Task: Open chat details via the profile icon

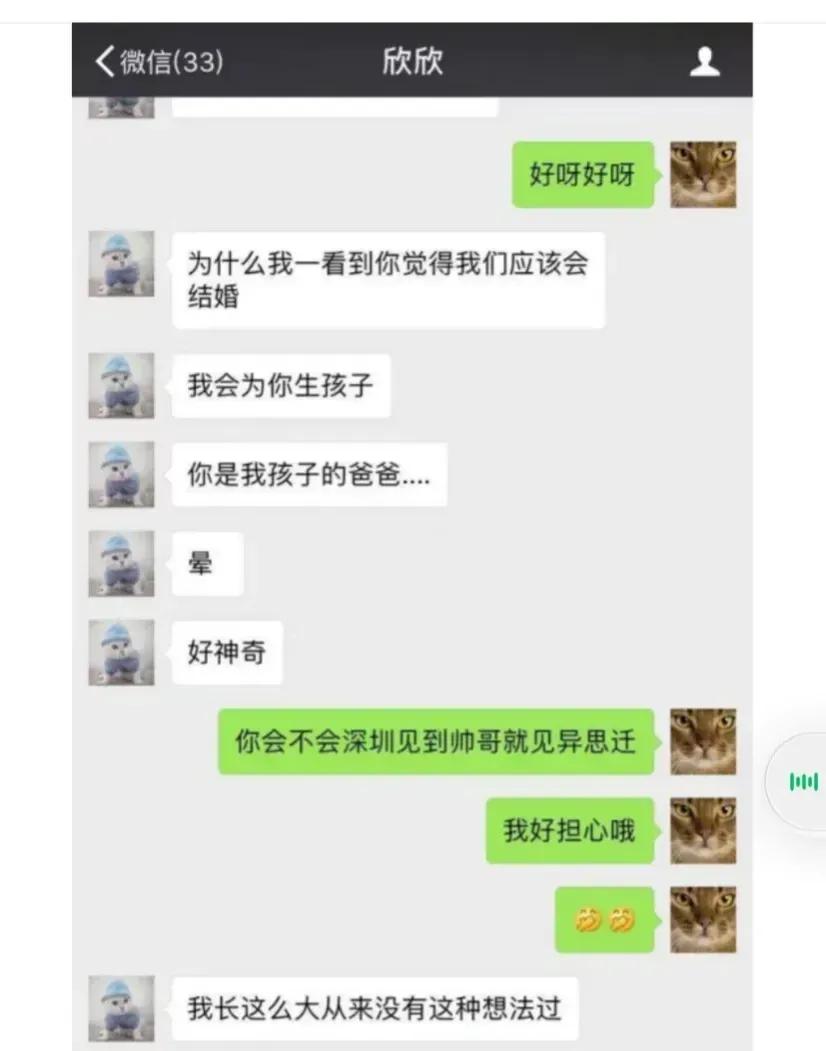Action: click(x=705, y=62)
